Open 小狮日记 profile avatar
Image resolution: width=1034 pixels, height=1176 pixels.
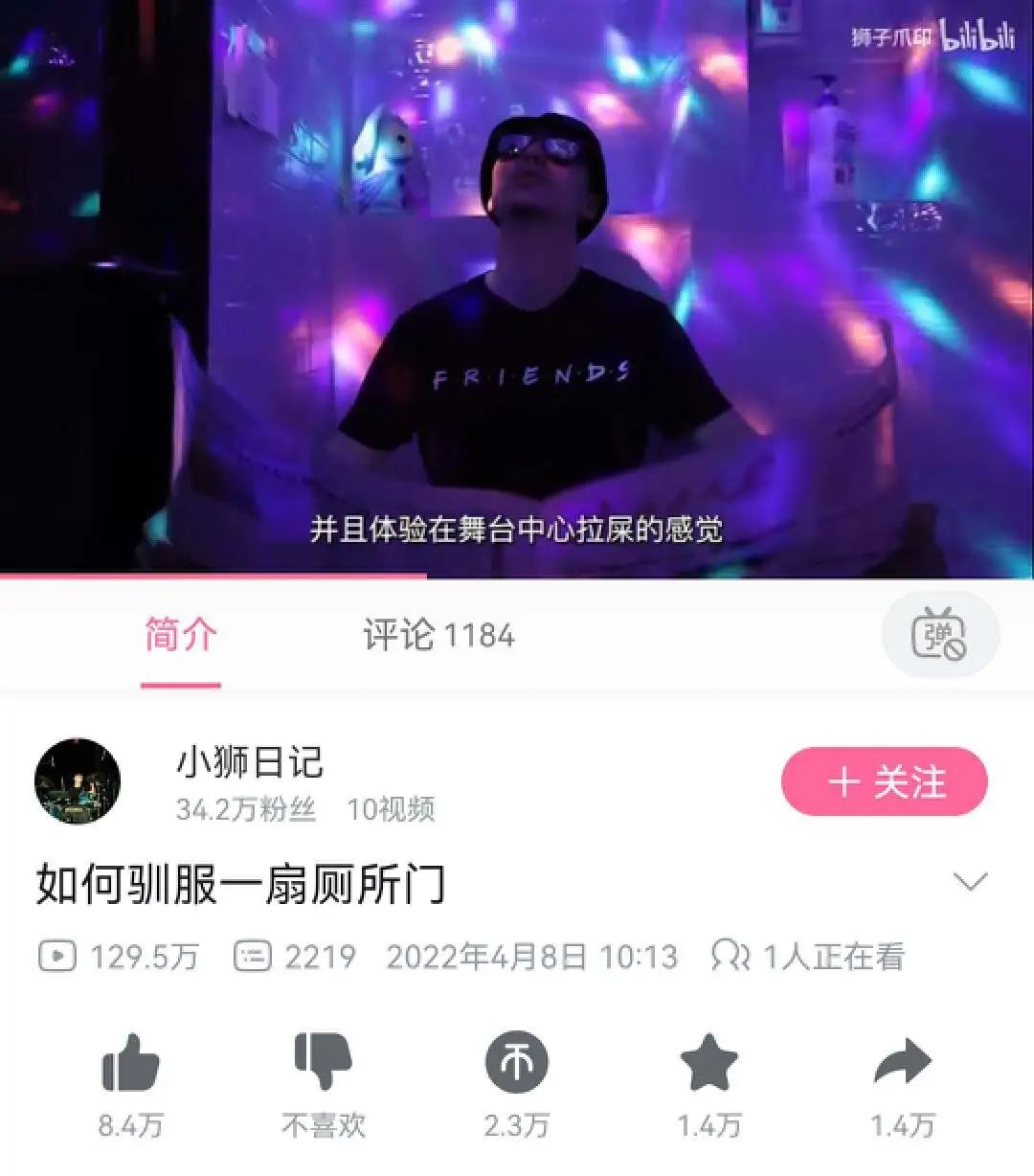tap(78, 781)
